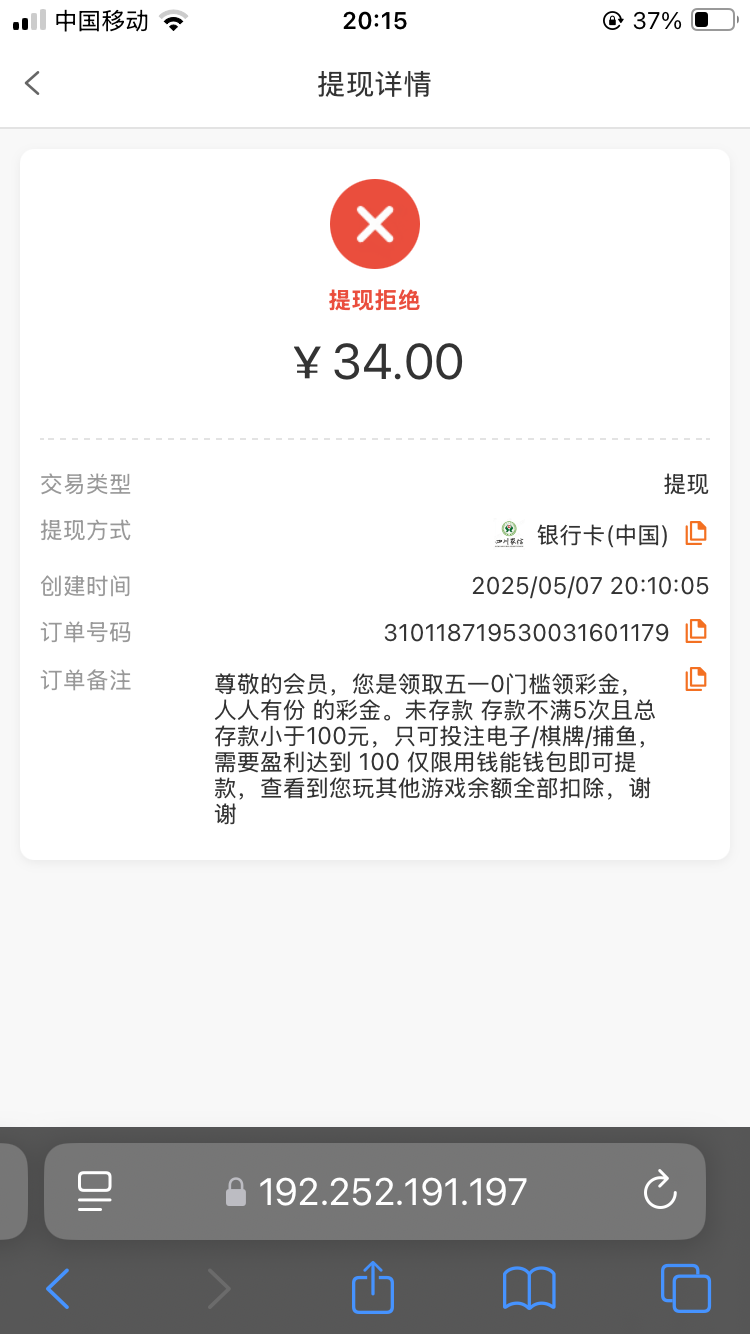
Task: Tap the forward navigation arrow
Action: tap(218, 1289)
